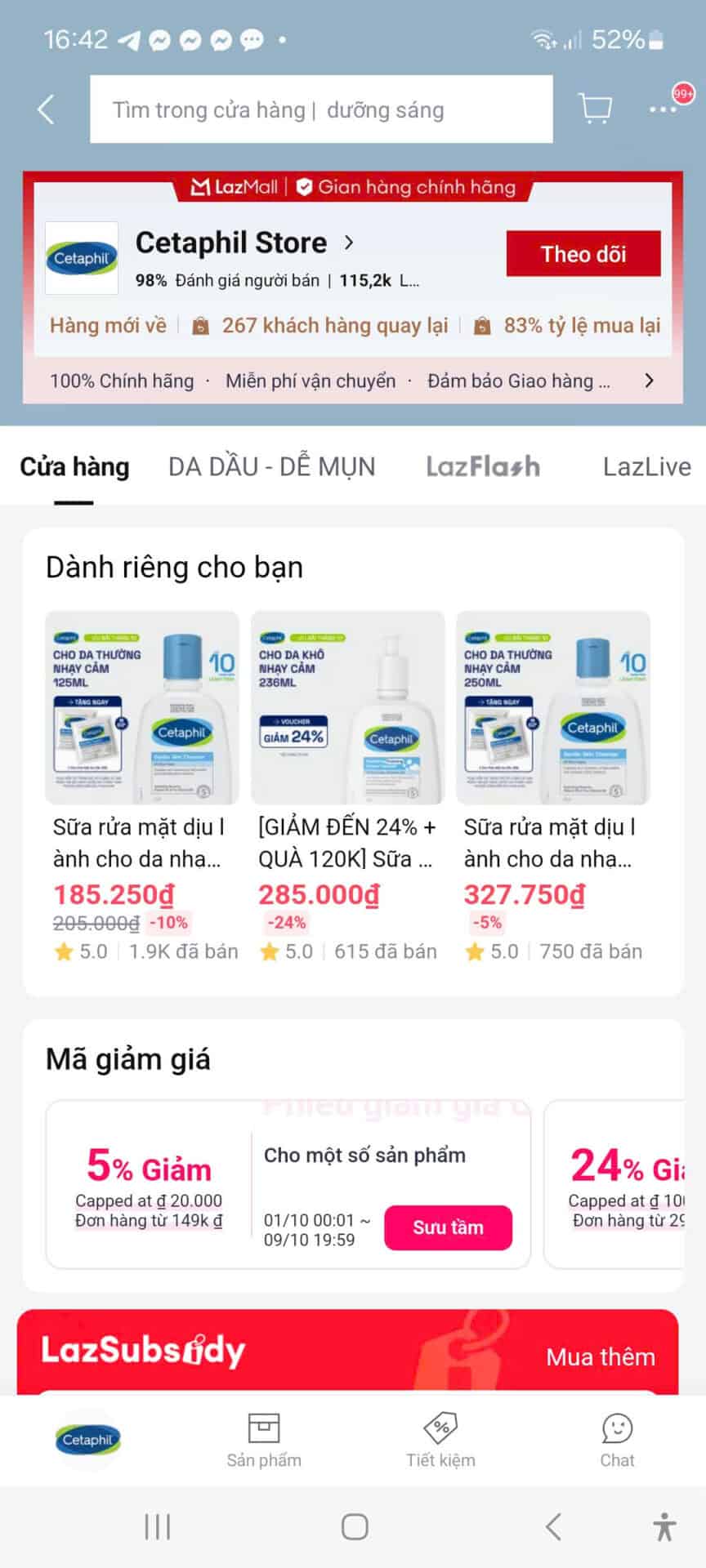Tap the more options icon with 99+ badge

(663, 109)
